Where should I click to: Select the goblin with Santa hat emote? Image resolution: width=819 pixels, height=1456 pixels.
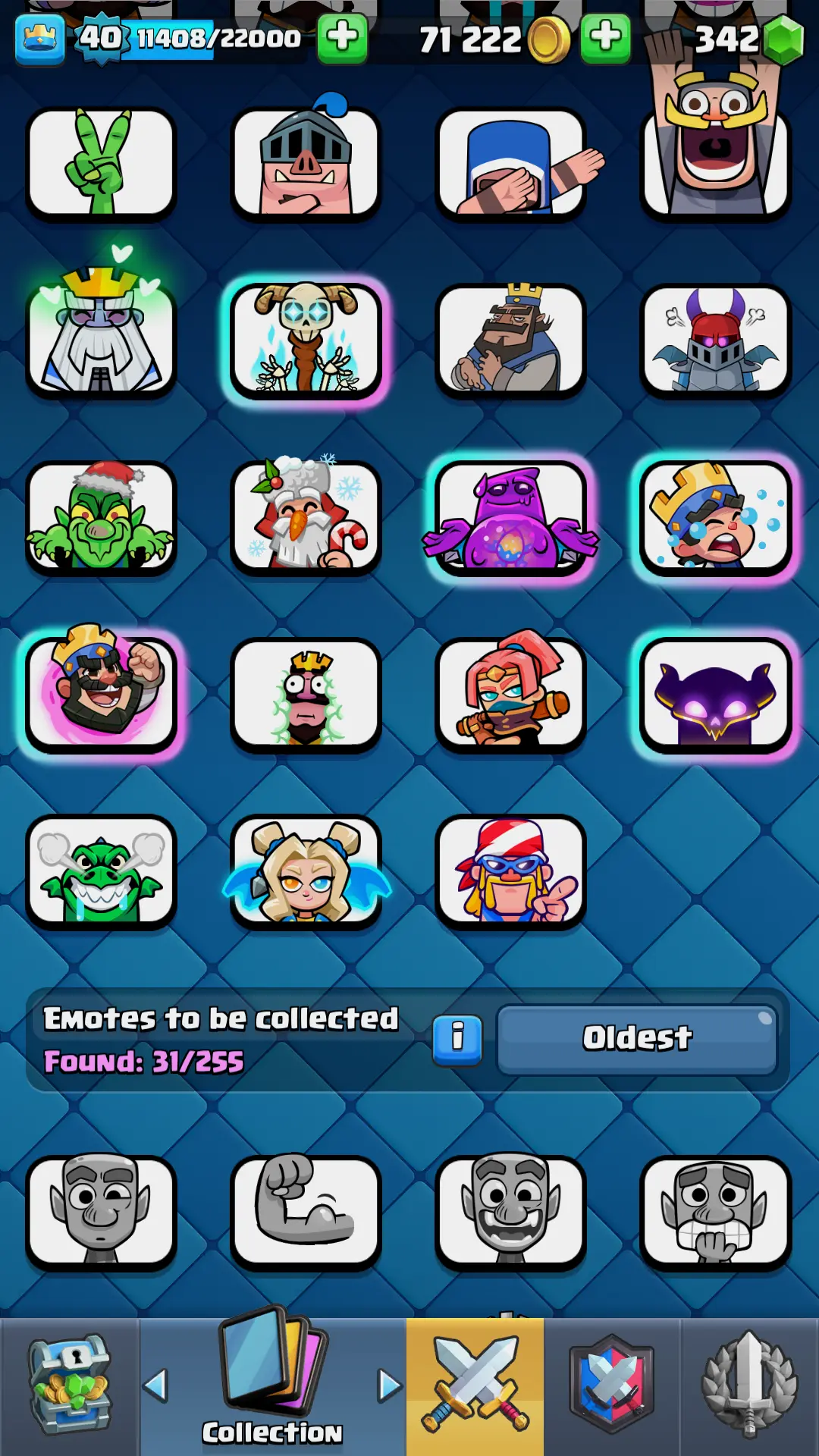(x=101, y=518)
